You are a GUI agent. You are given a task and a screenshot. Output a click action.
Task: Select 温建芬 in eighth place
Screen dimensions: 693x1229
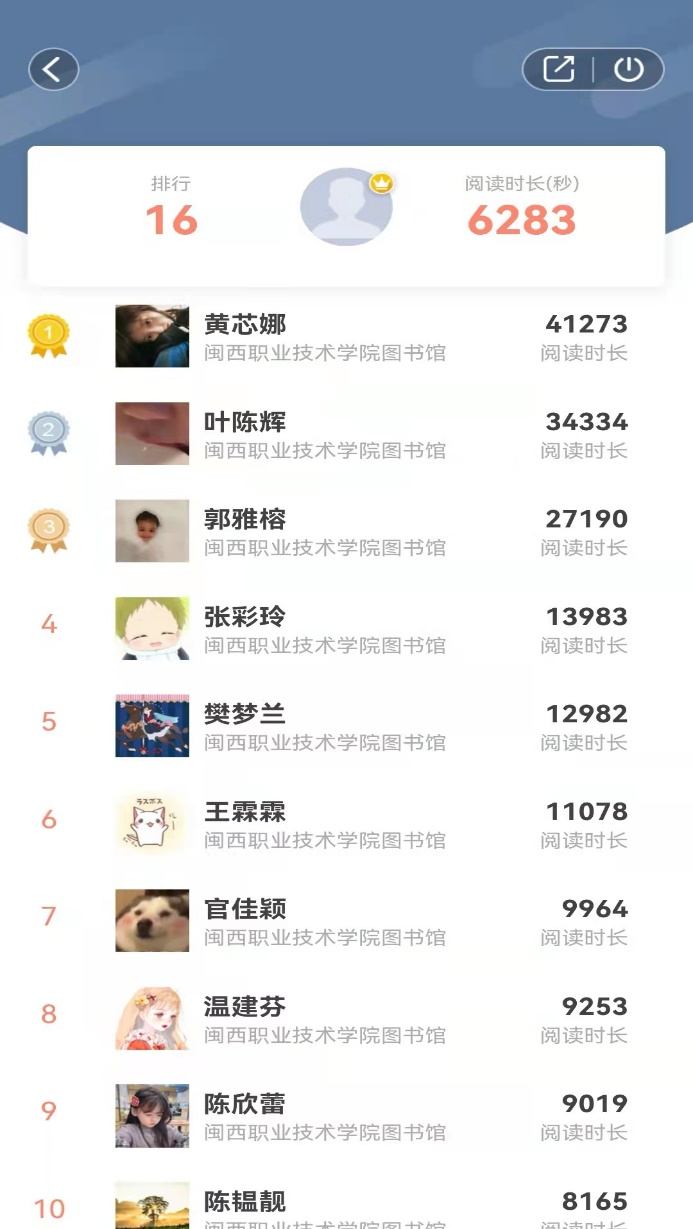click(x=346, y=1019)
